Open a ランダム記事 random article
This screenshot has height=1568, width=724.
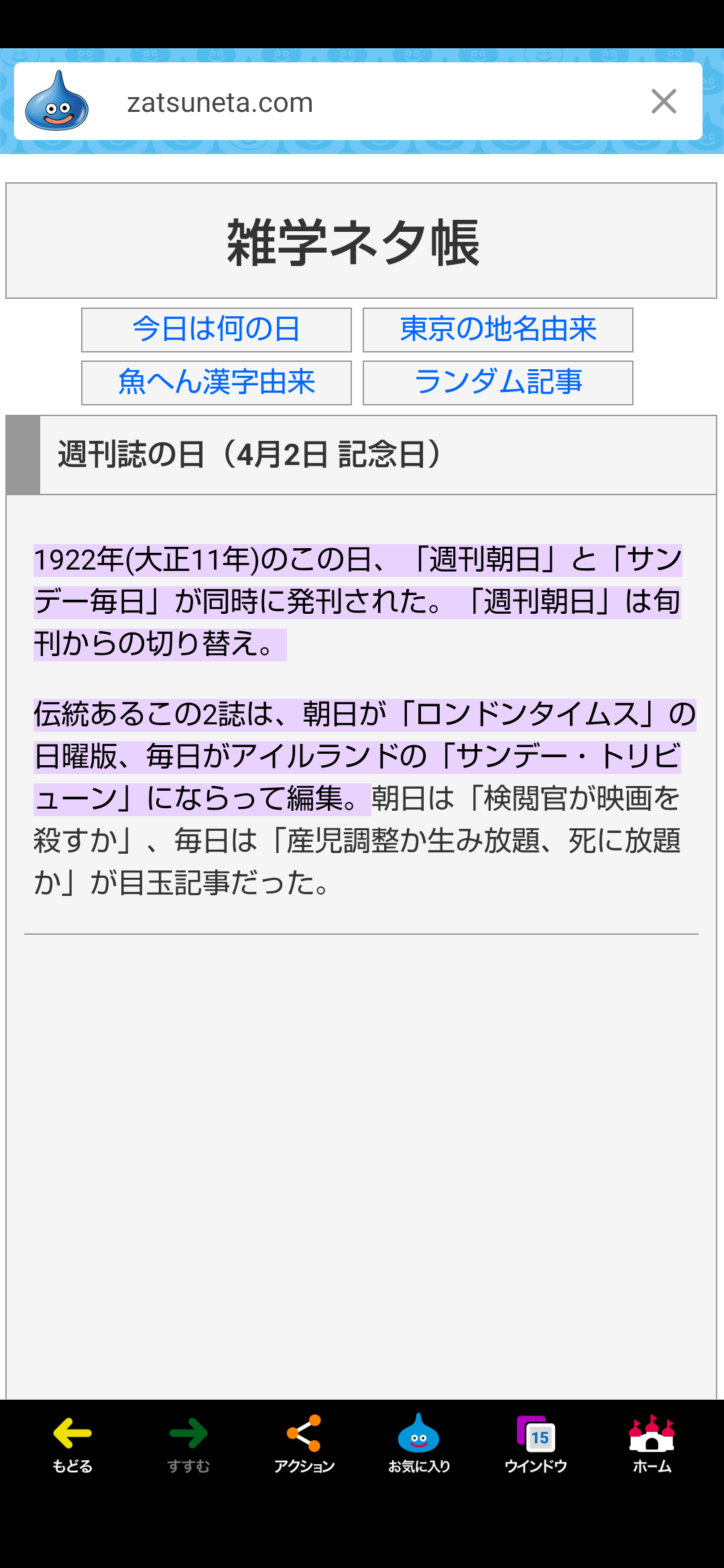[498, 383]
